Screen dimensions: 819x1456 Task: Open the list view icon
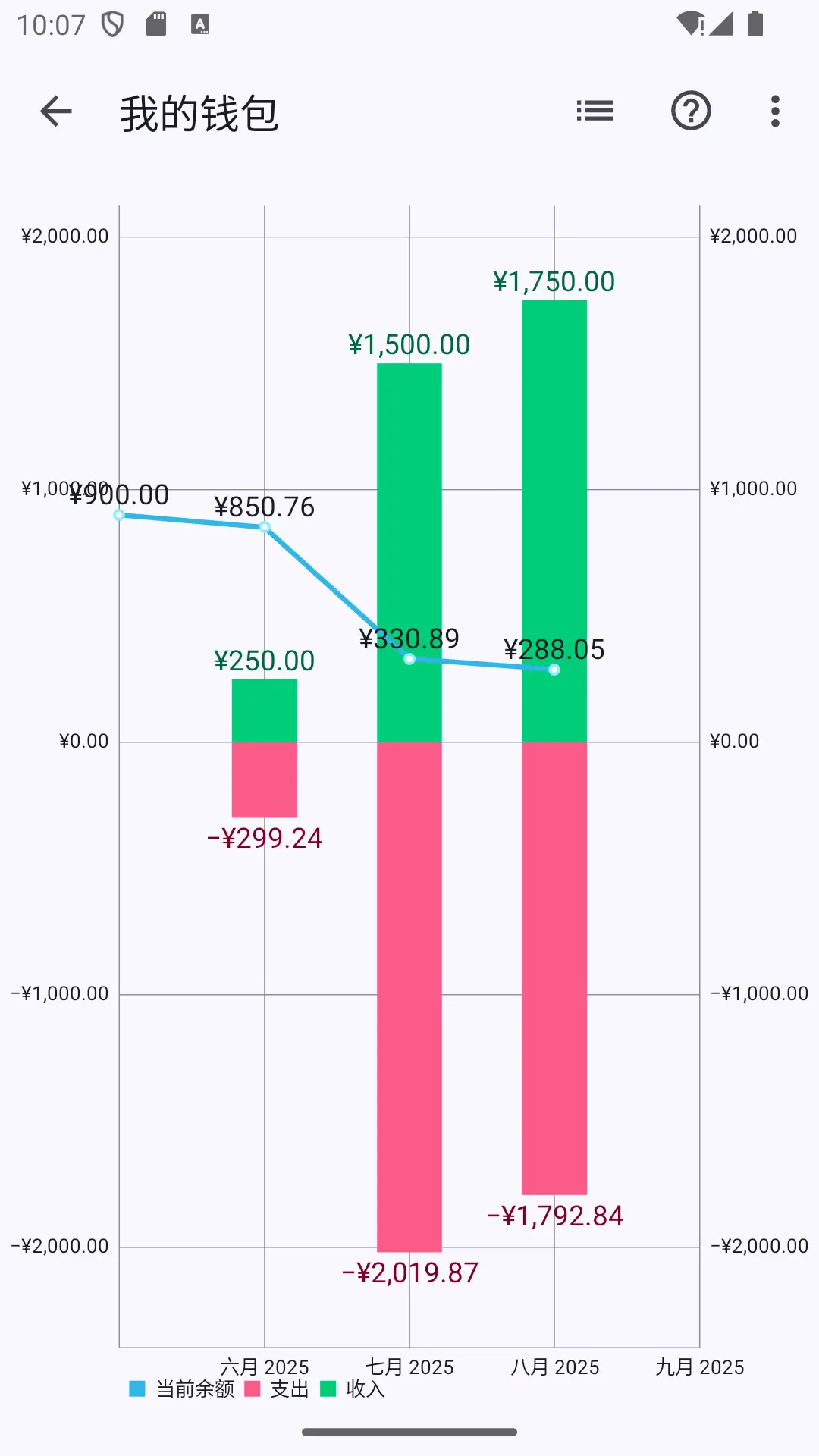[595, 111]
